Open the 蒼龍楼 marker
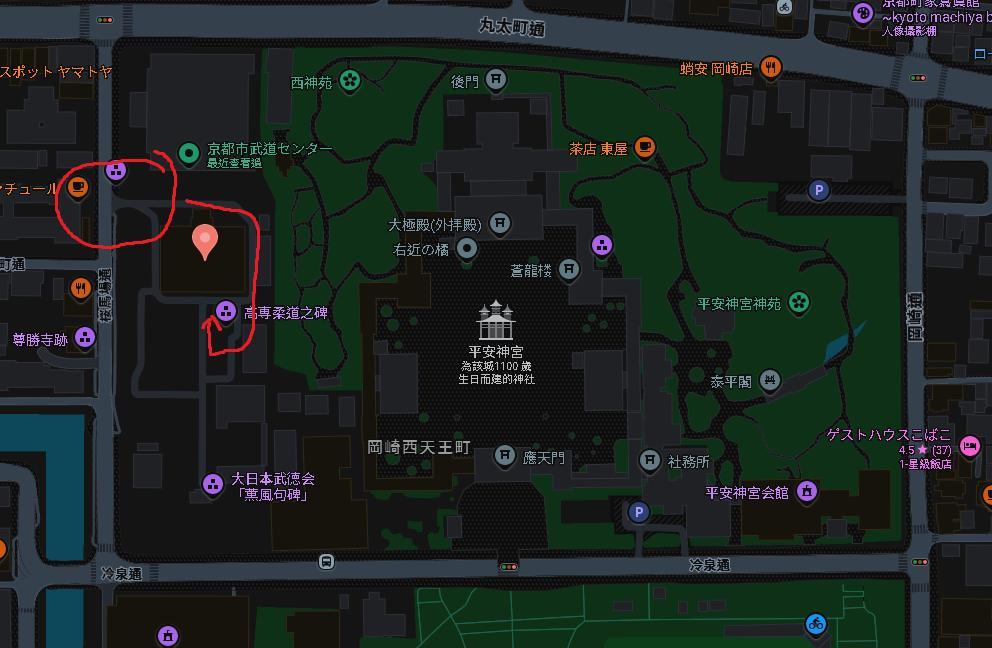The image size is (992, 648). click(x=569, y=269)
